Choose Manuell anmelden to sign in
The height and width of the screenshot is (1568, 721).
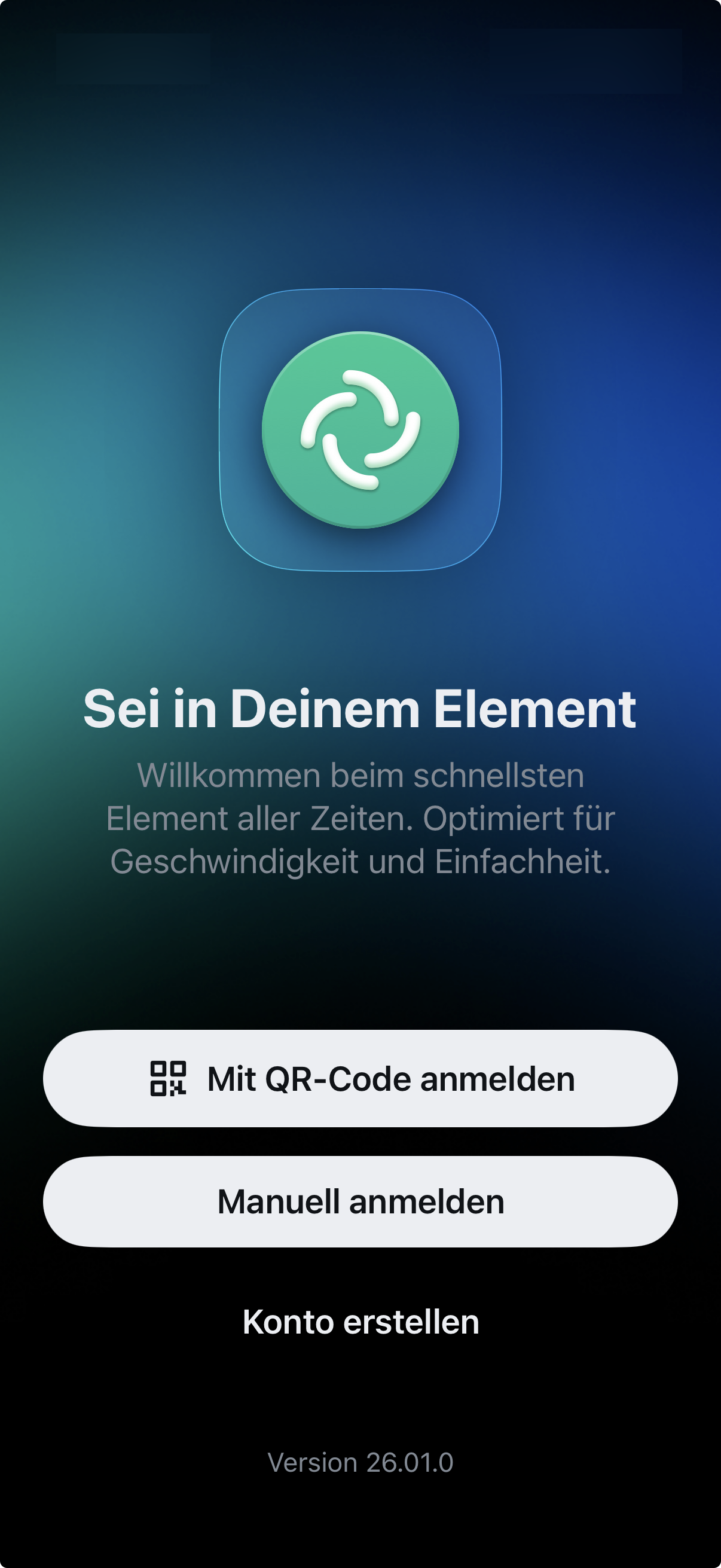[x=360, y=1201]
